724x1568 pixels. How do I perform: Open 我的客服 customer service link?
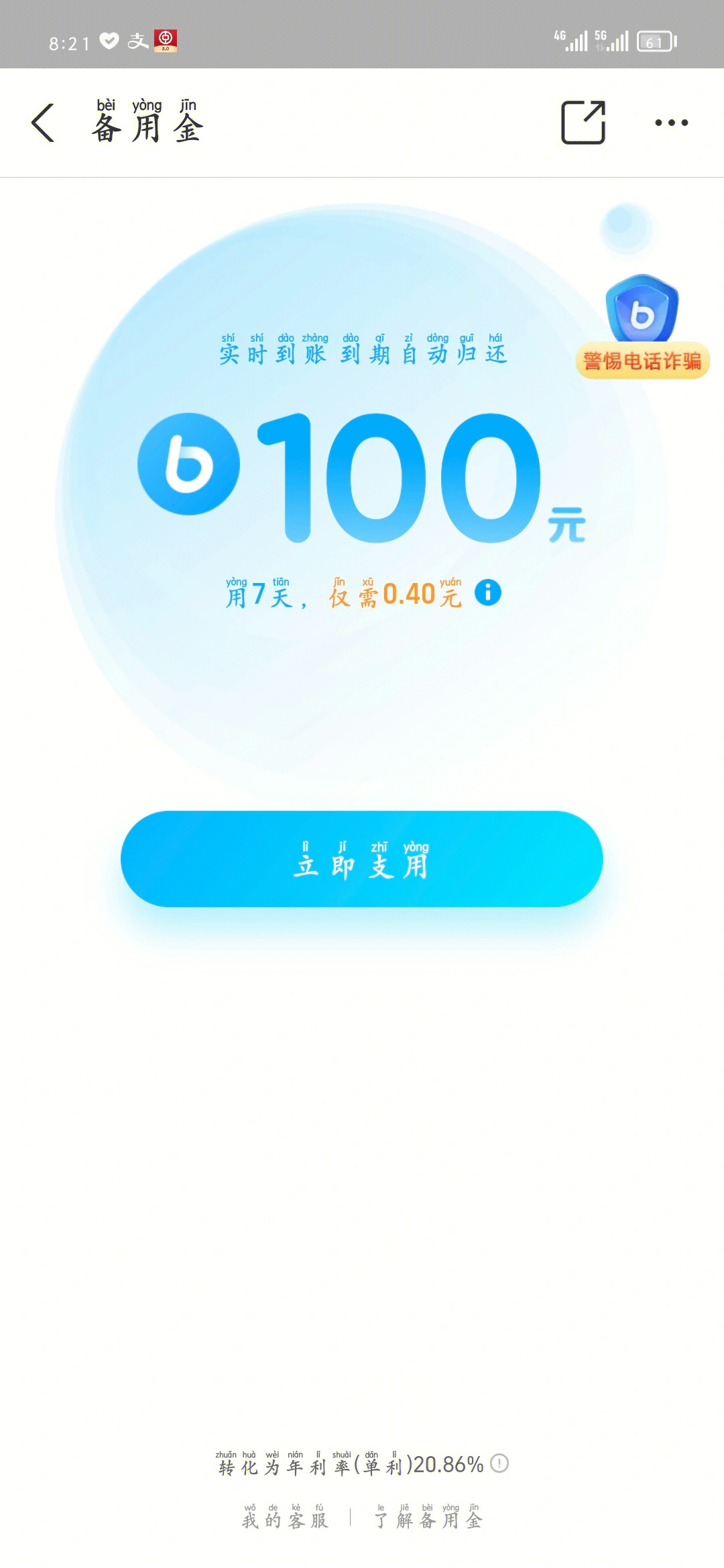285,1518
